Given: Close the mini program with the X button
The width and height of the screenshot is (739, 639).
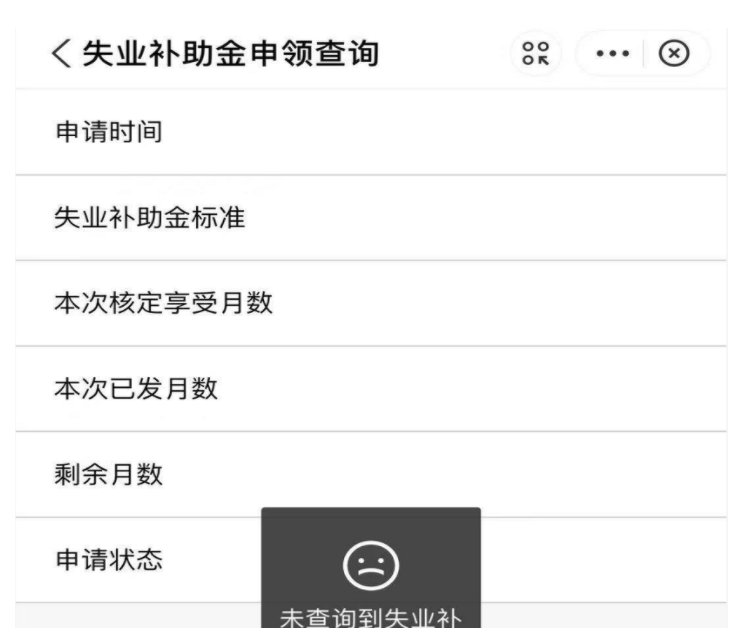Looking at the screenshot, I should pos(675,53).
